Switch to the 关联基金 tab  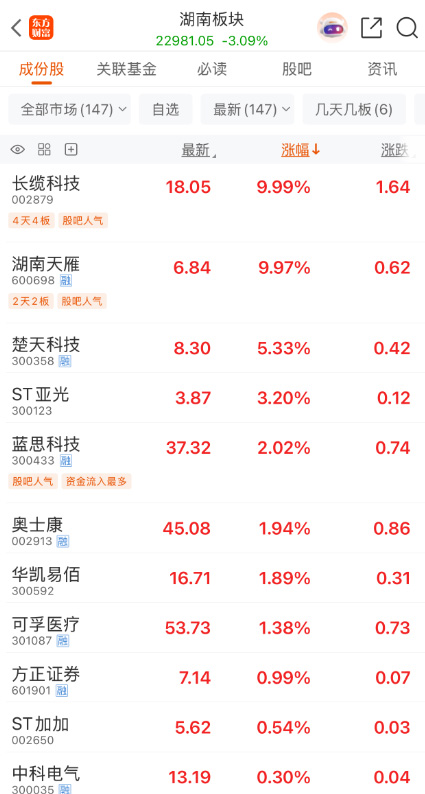127,69
